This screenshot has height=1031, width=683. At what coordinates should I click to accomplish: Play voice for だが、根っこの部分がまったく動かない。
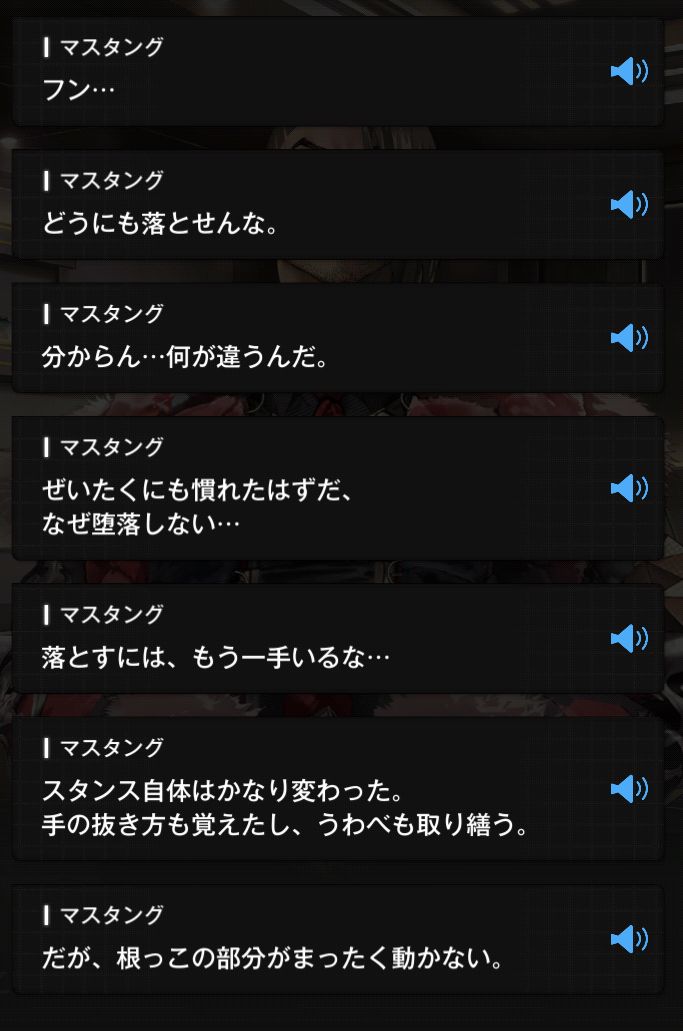tap(629, 938)
